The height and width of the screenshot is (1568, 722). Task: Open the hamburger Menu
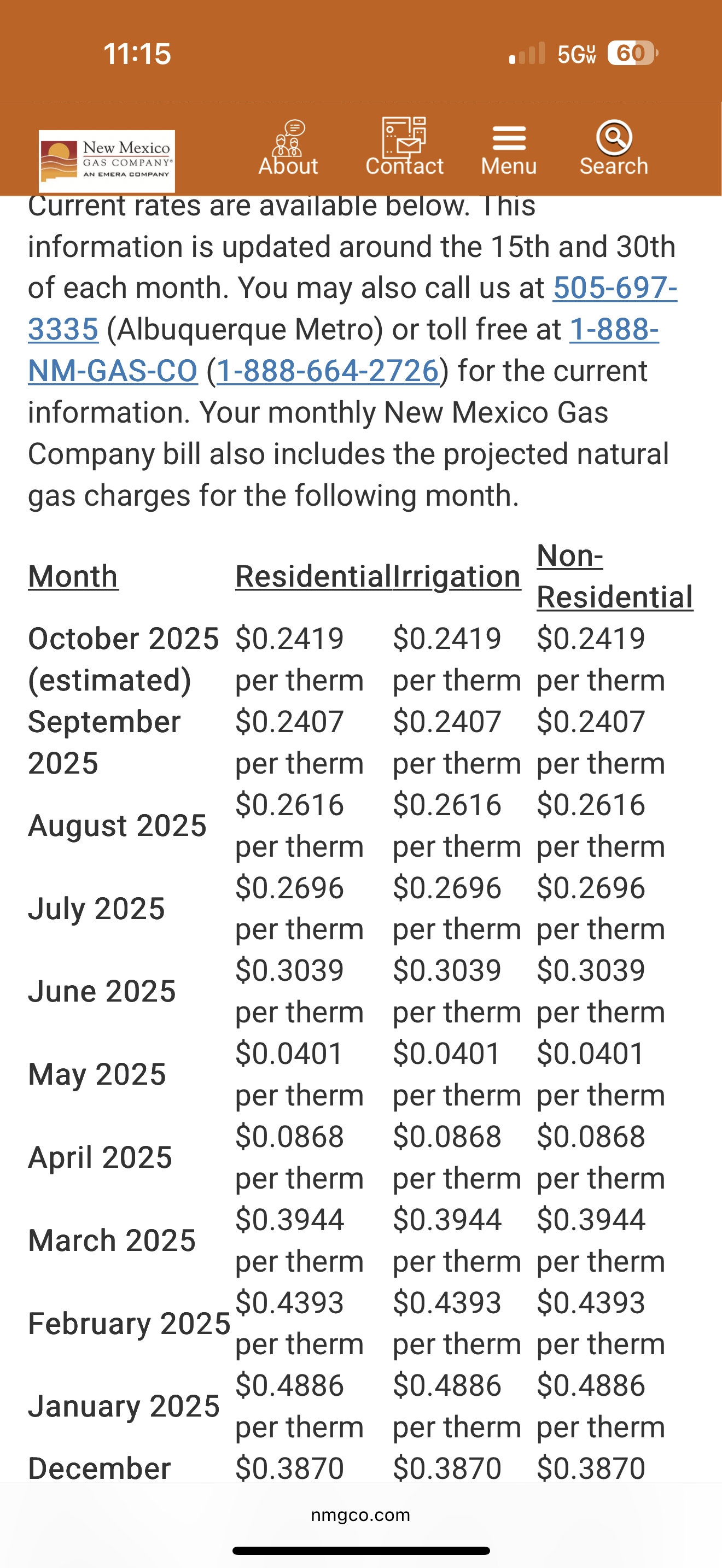coord(509,149)
